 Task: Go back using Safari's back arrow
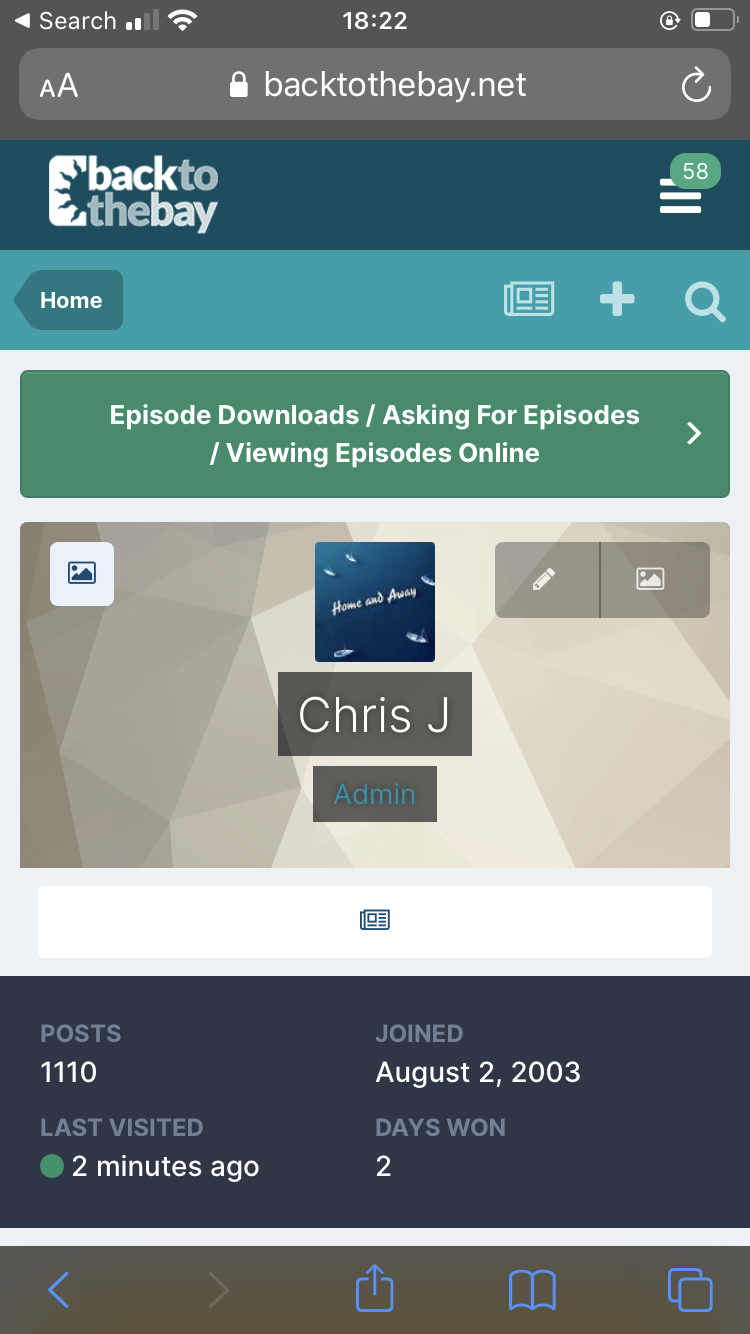59,1289
